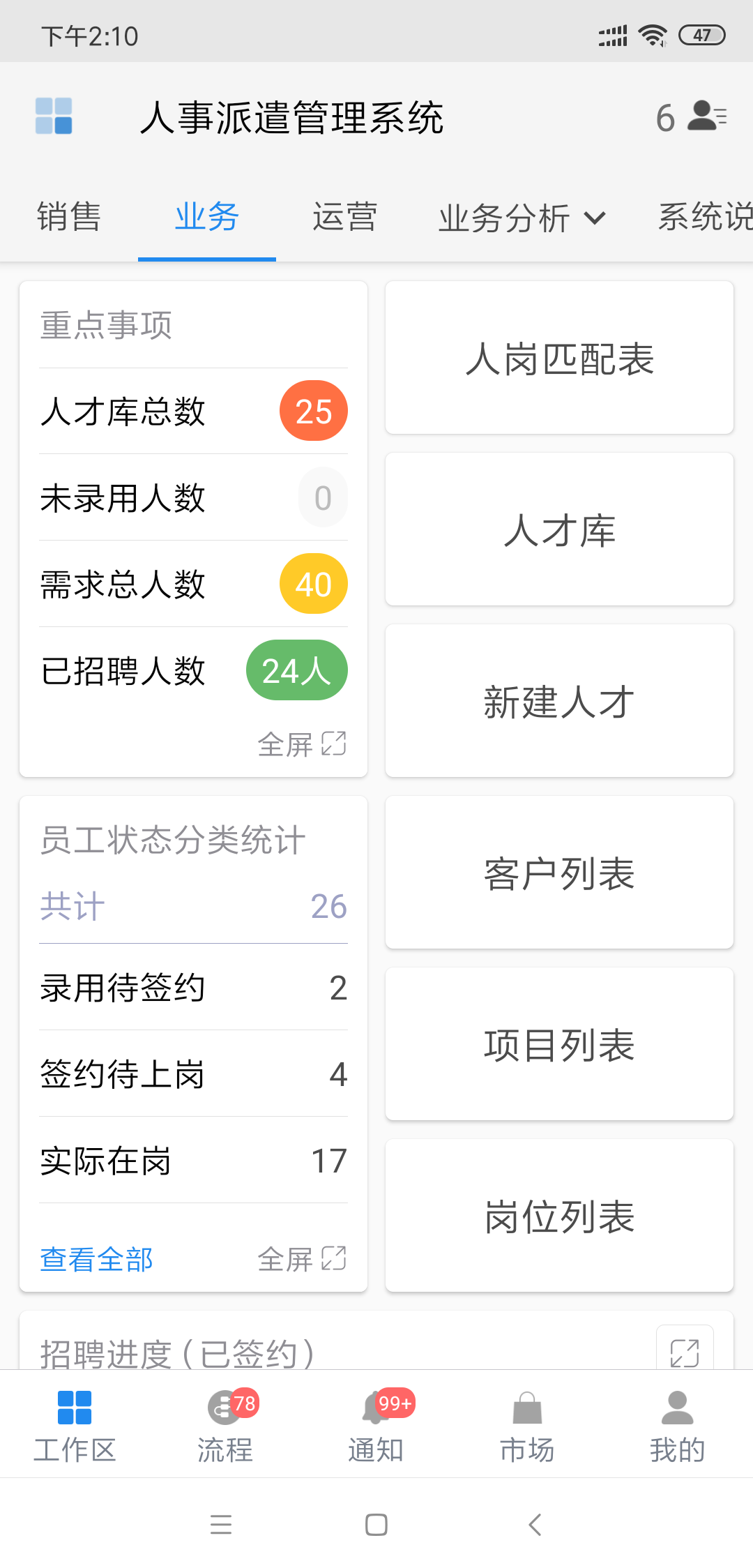Go to the 流程 tab
Image resolution: width=753 pixels, height=1568 pixels.
click(225, 1425)
